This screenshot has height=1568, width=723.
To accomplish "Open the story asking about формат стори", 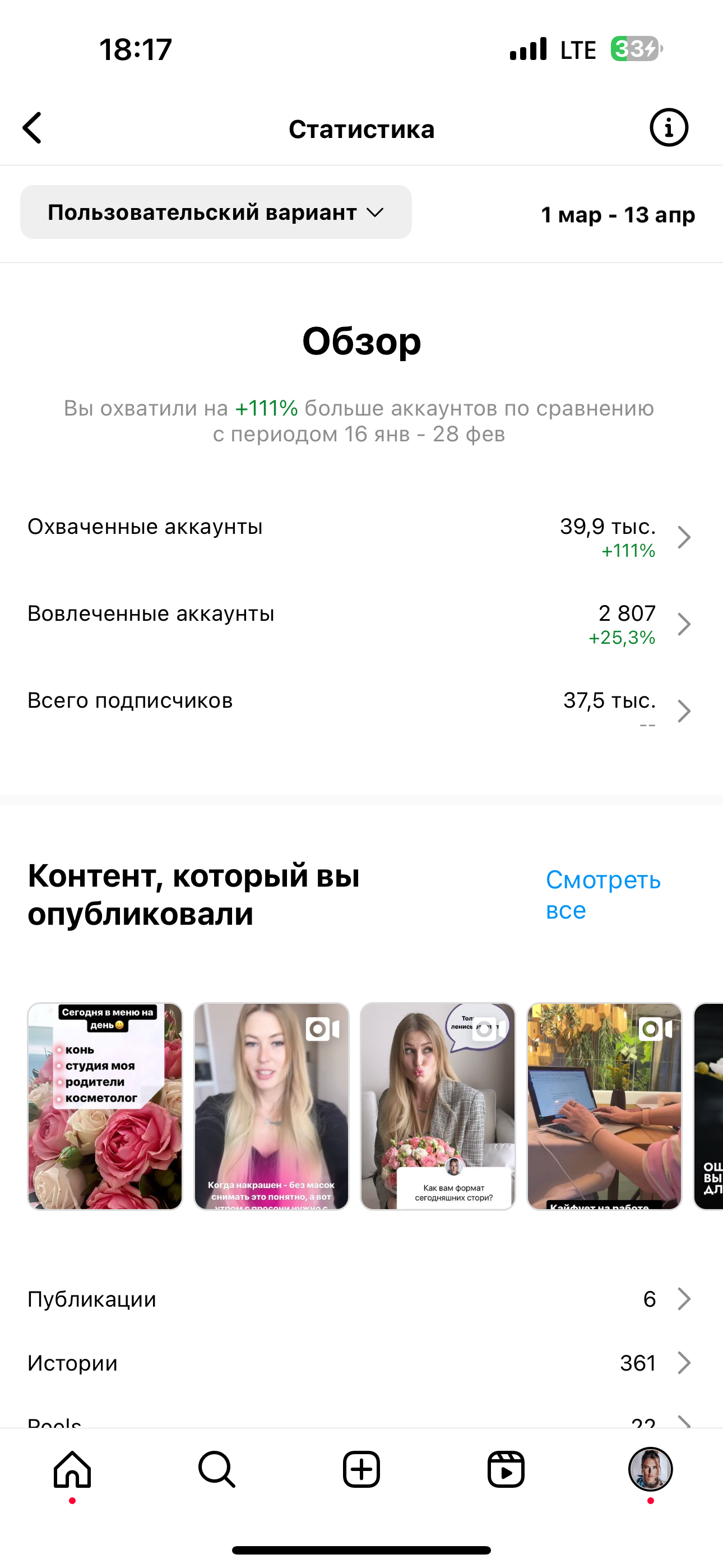I will click(x=438, y=1106).
